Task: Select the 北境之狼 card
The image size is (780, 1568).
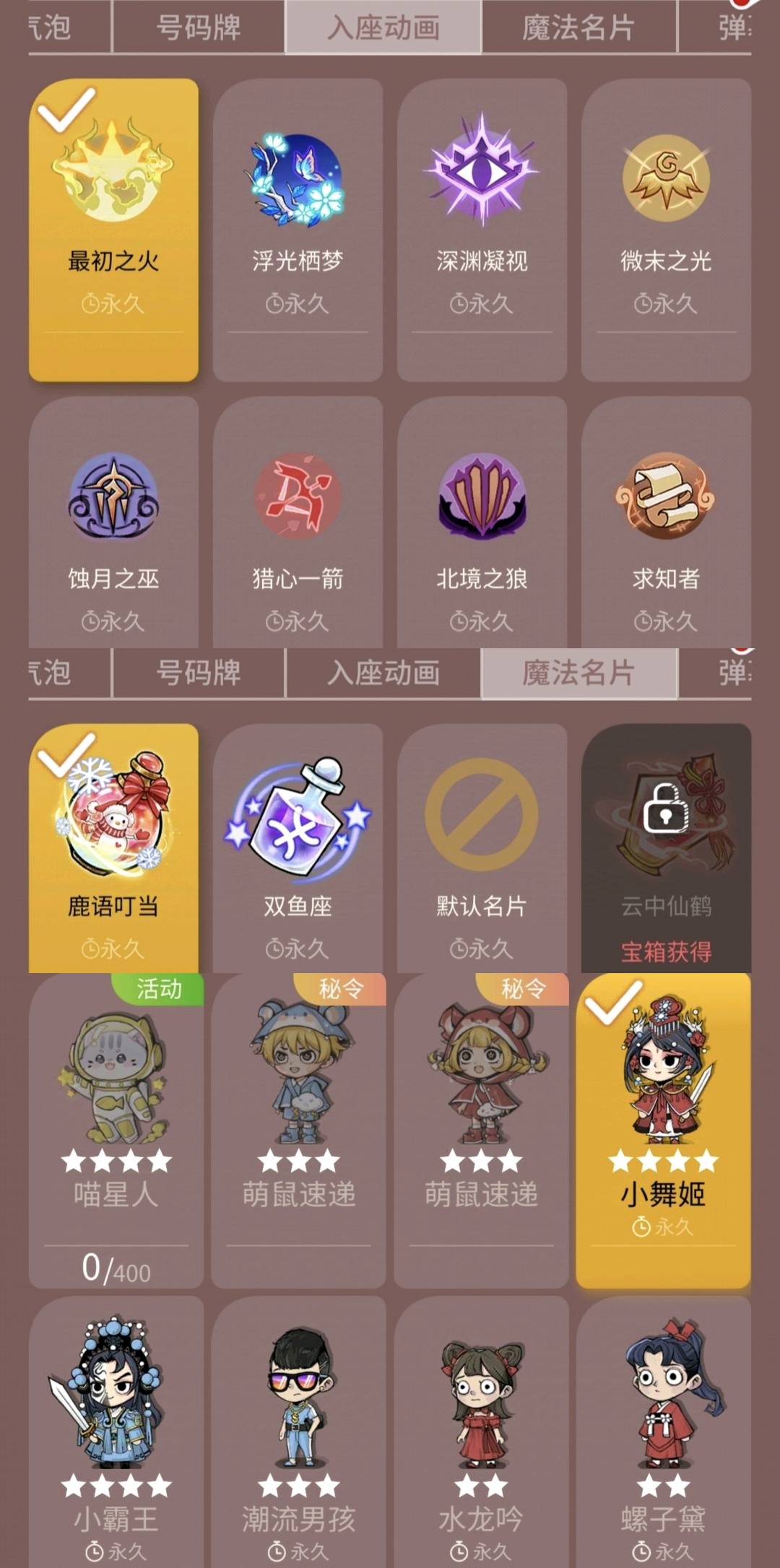Action: [x=482, y=522]
